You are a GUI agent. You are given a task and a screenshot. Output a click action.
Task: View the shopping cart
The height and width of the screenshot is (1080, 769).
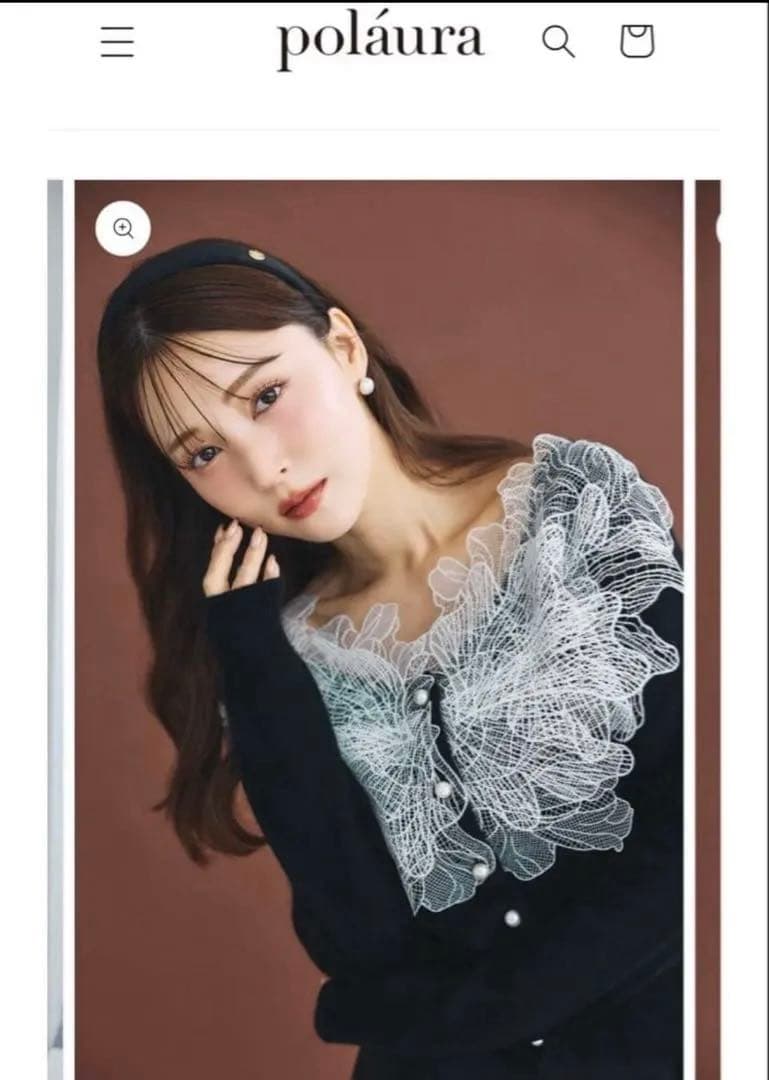636,41
